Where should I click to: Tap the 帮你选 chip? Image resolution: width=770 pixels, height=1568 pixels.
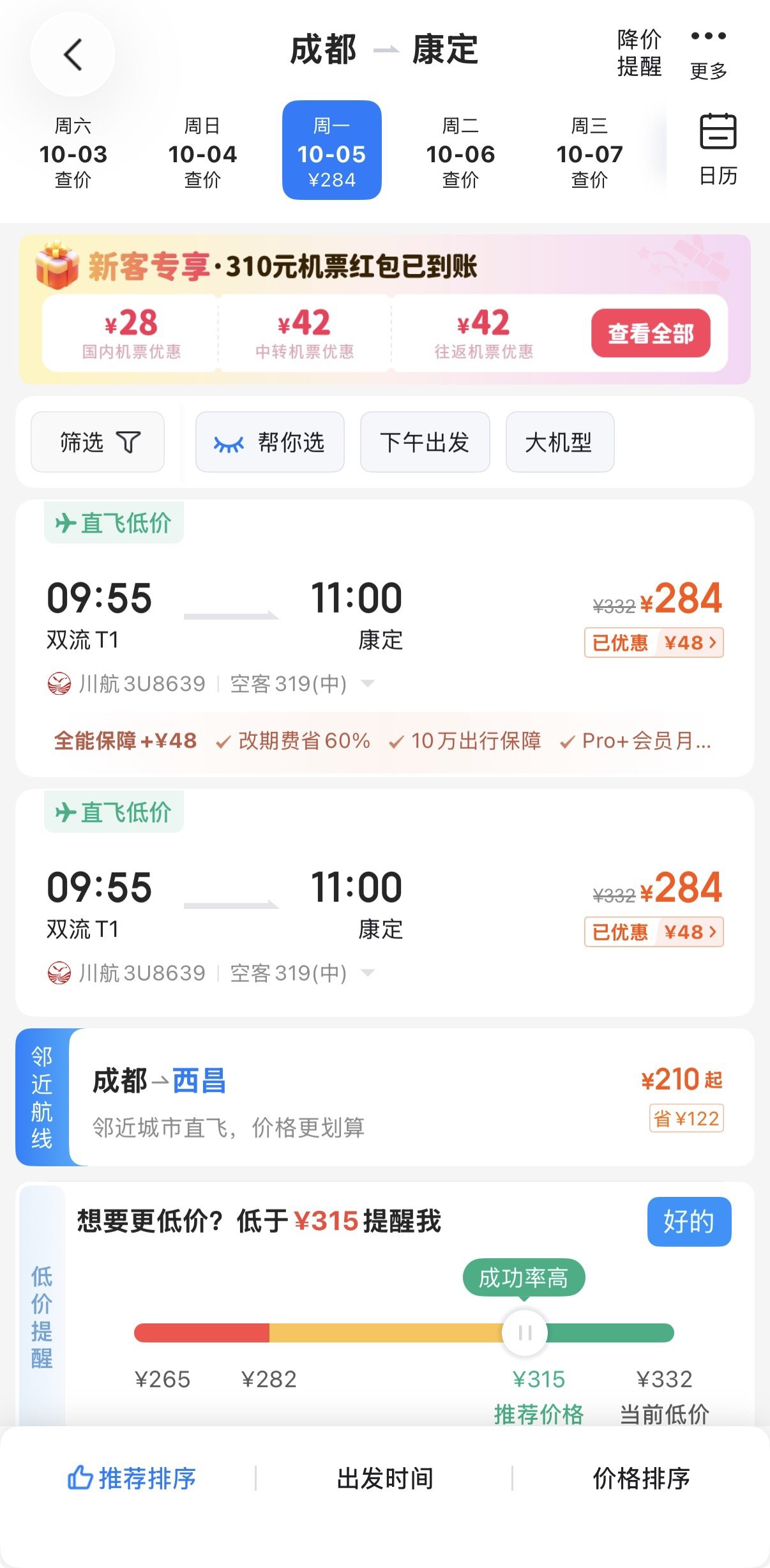tap(269, 442)
